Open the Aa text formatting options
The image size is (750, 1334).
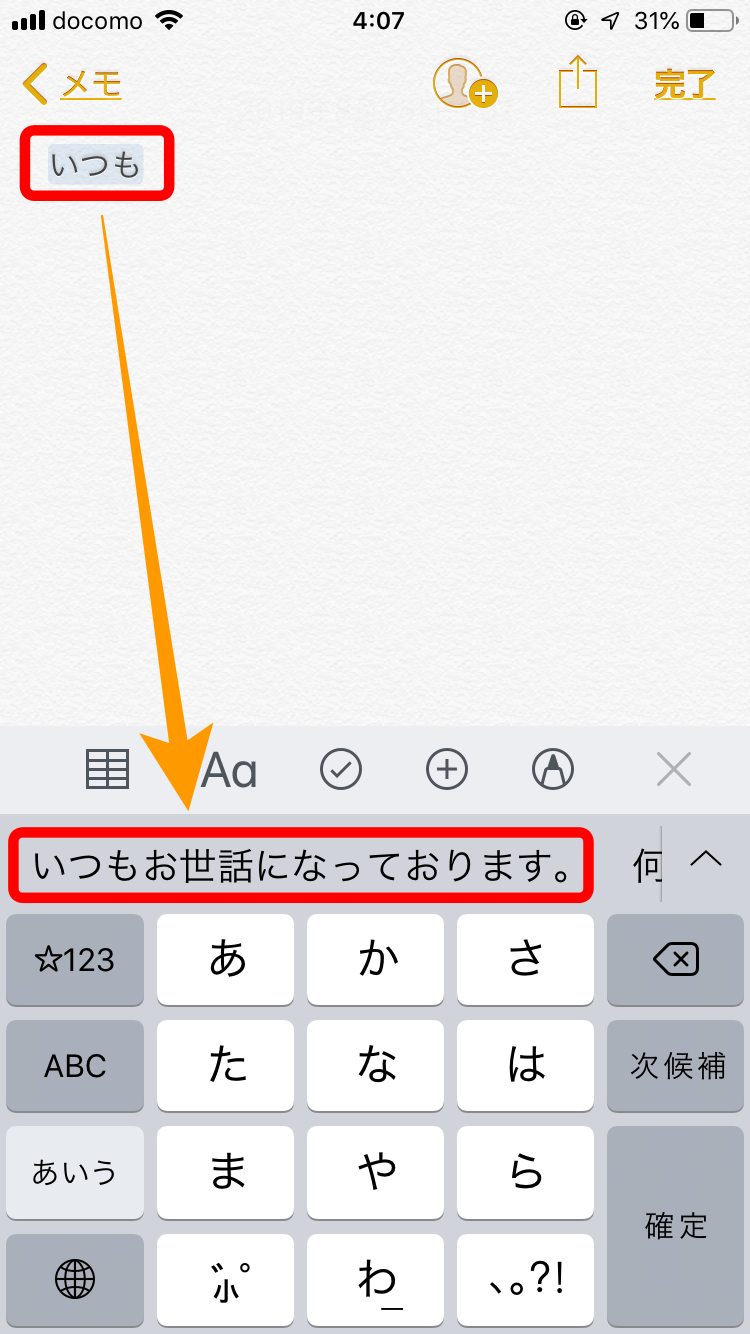coord(230,770)
